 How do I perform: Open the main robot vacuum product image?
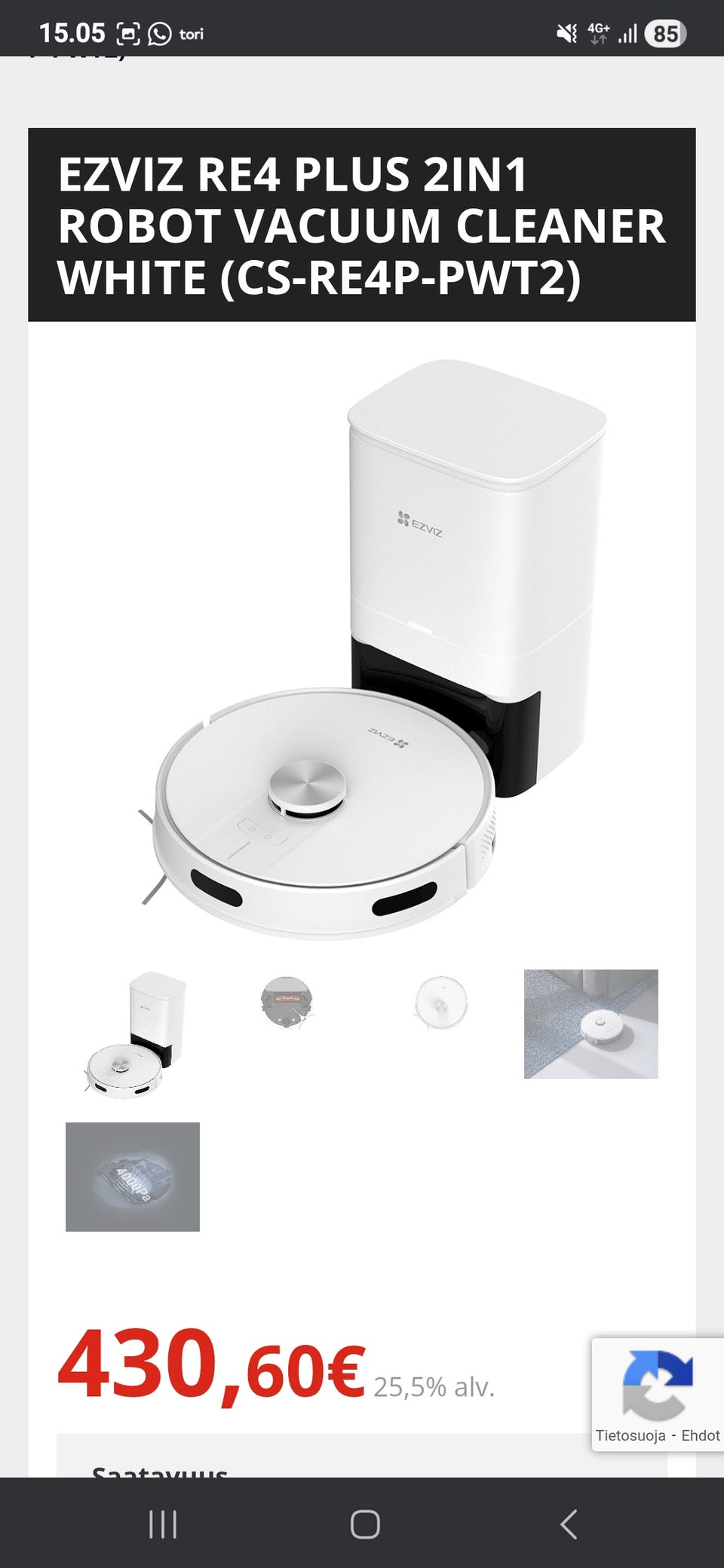[x=362, y=648]
